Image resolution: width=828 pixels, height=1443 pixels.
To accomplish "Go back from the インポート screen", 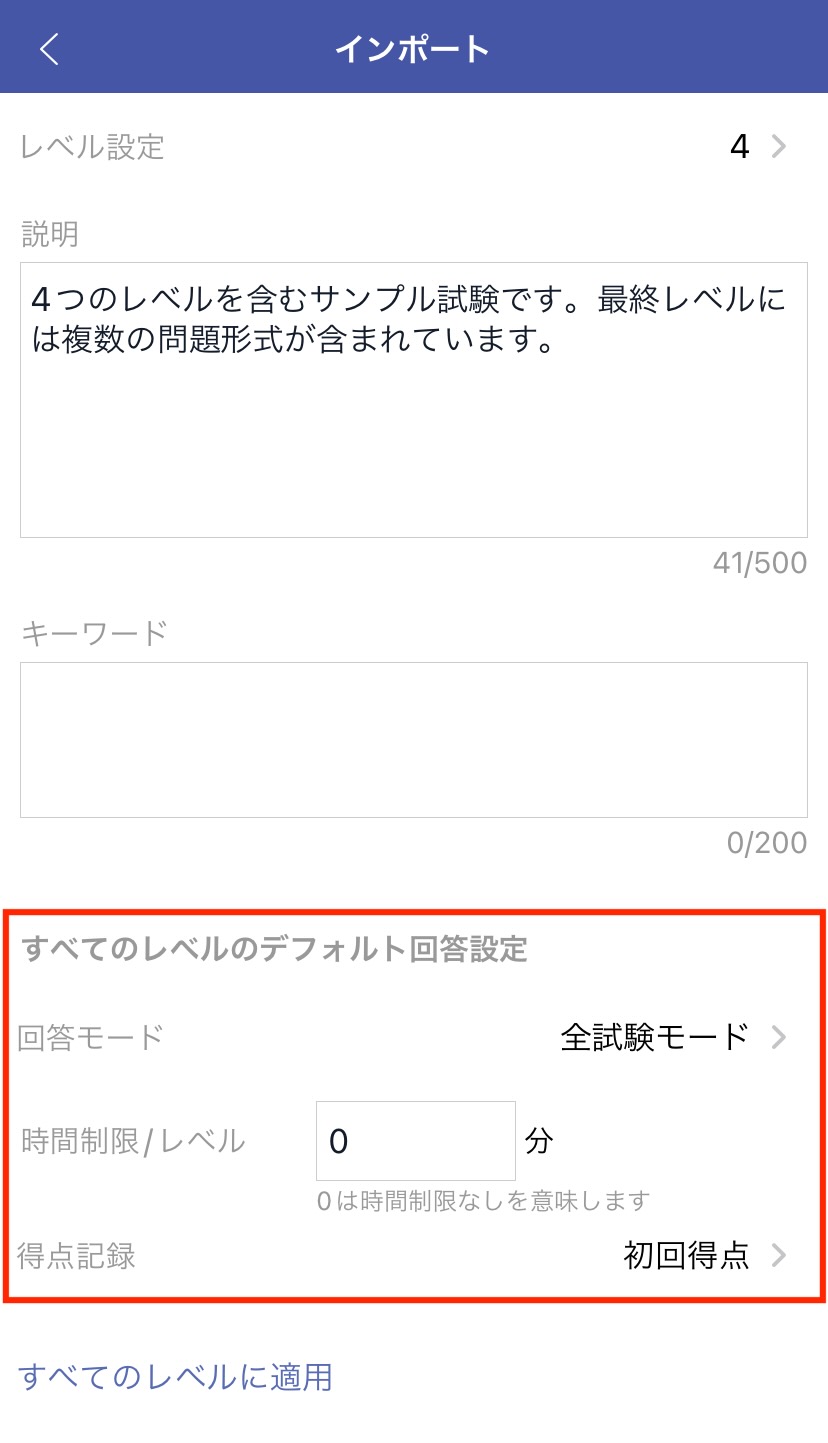I will click(49, 48).
